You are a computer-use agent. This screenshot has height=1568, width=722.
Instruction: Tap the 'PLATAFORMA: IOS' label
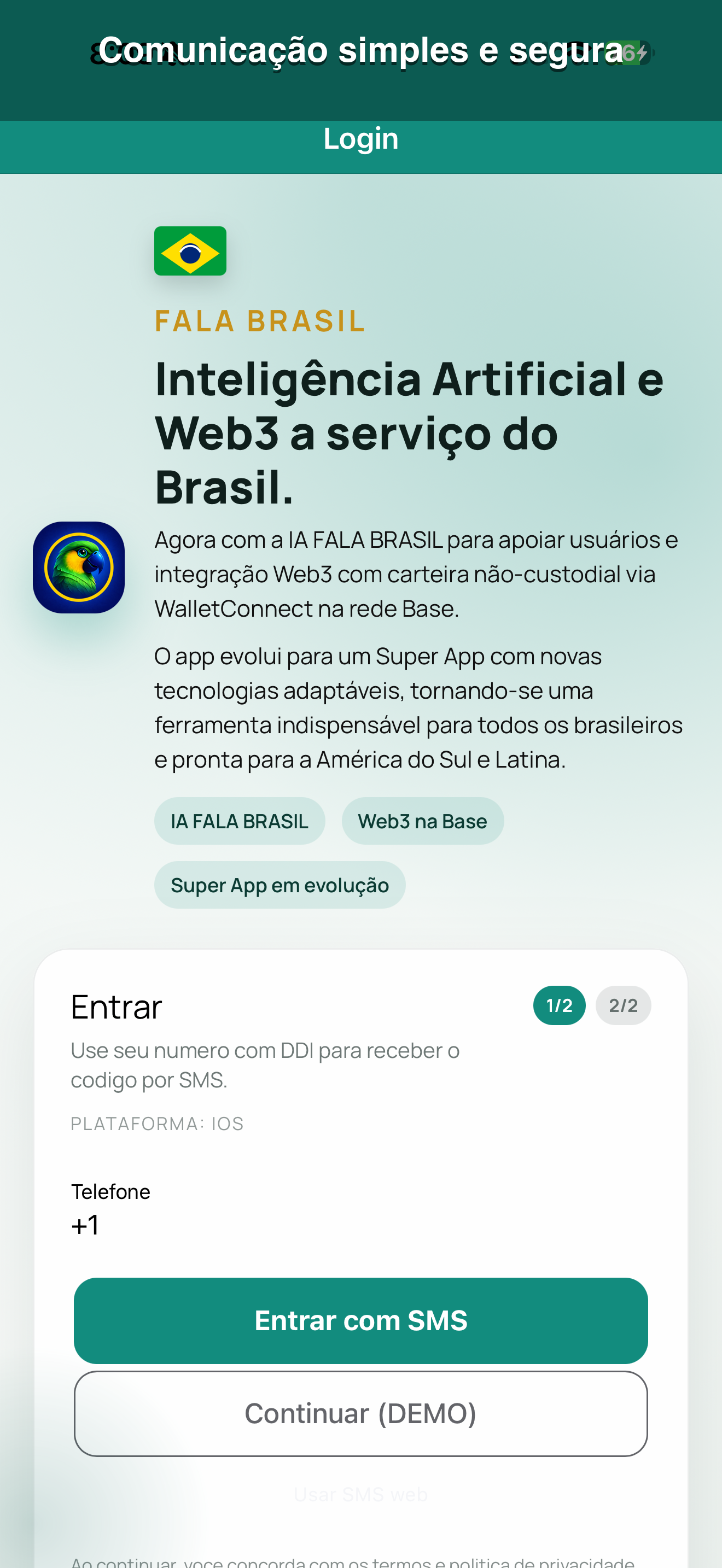point(156,1123)
